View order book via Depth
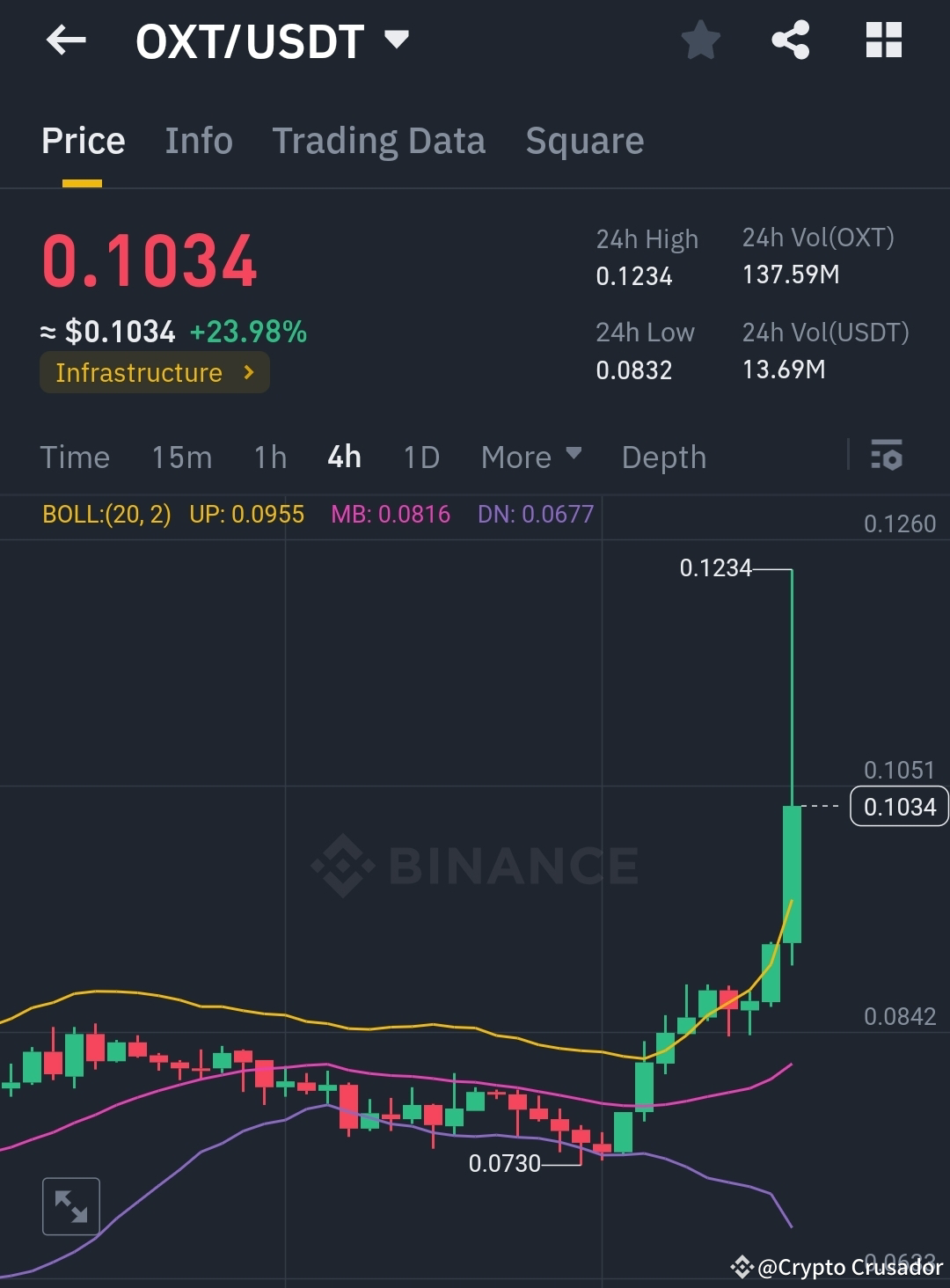 [663, 457]
